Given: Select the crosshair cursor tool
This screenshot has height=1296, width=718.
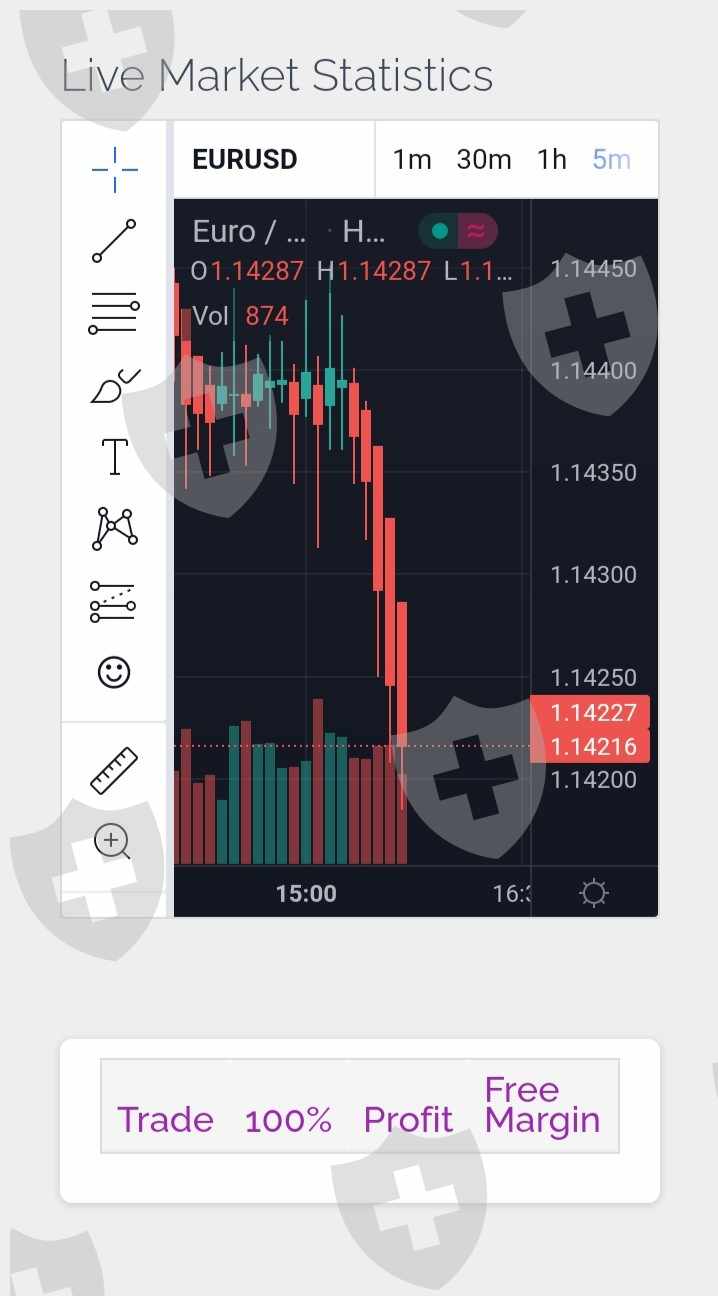Looking at the screenshot, I should coord(114,169).
